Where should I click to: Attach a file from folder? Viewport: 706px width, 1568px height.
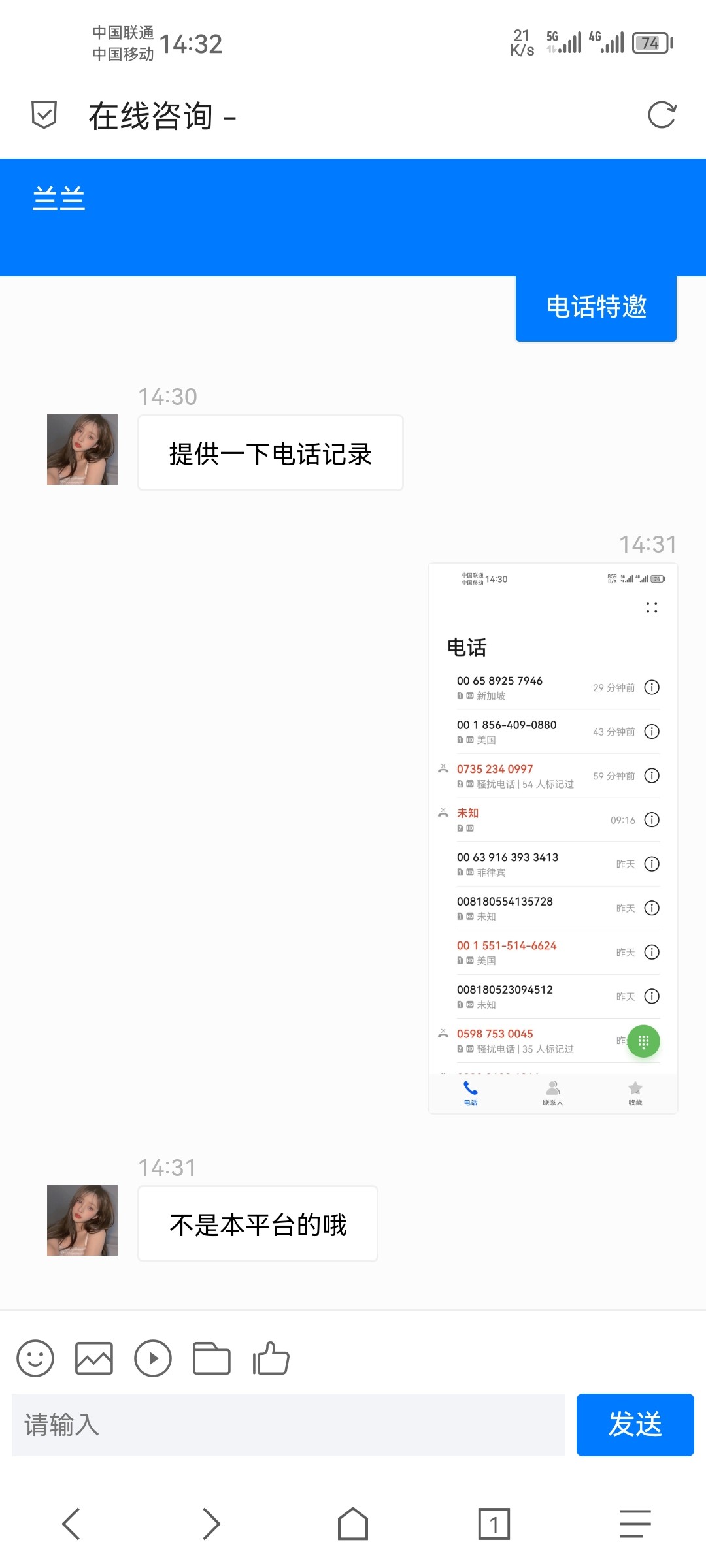click(x=211, y=1358)
